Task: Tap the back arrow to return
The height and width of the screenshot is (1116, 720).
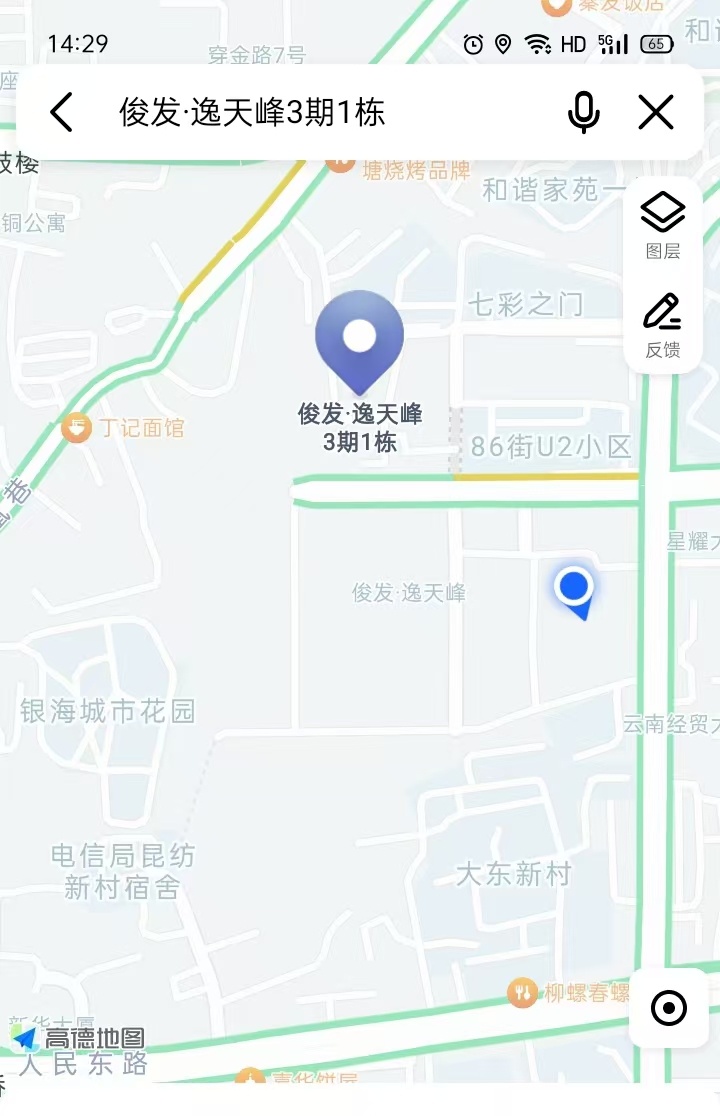Action: point(61,113)
